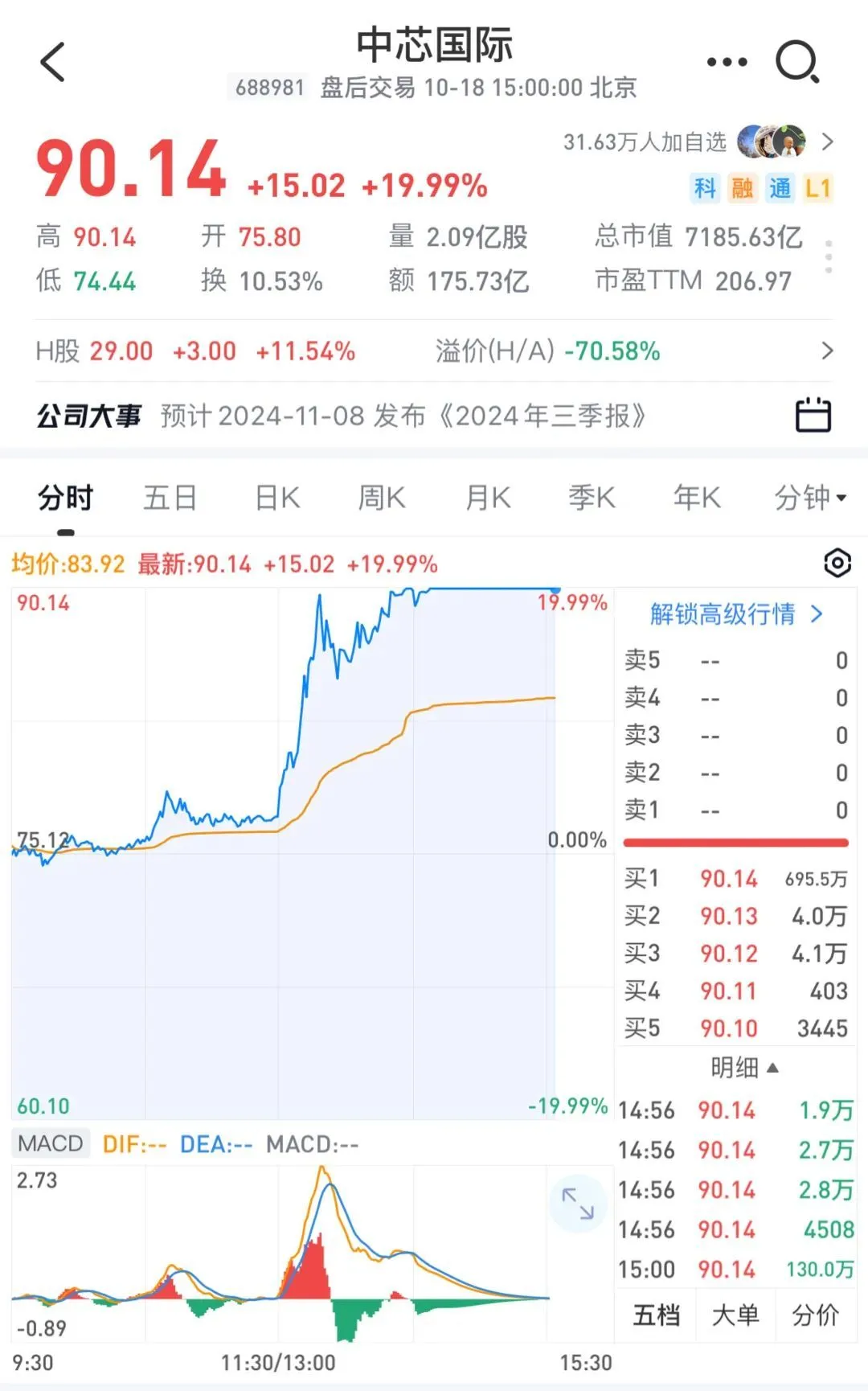This screenshot has width=868, height=1391.
Task: Open the 年K chart tab
Action: tap(697, 498)
